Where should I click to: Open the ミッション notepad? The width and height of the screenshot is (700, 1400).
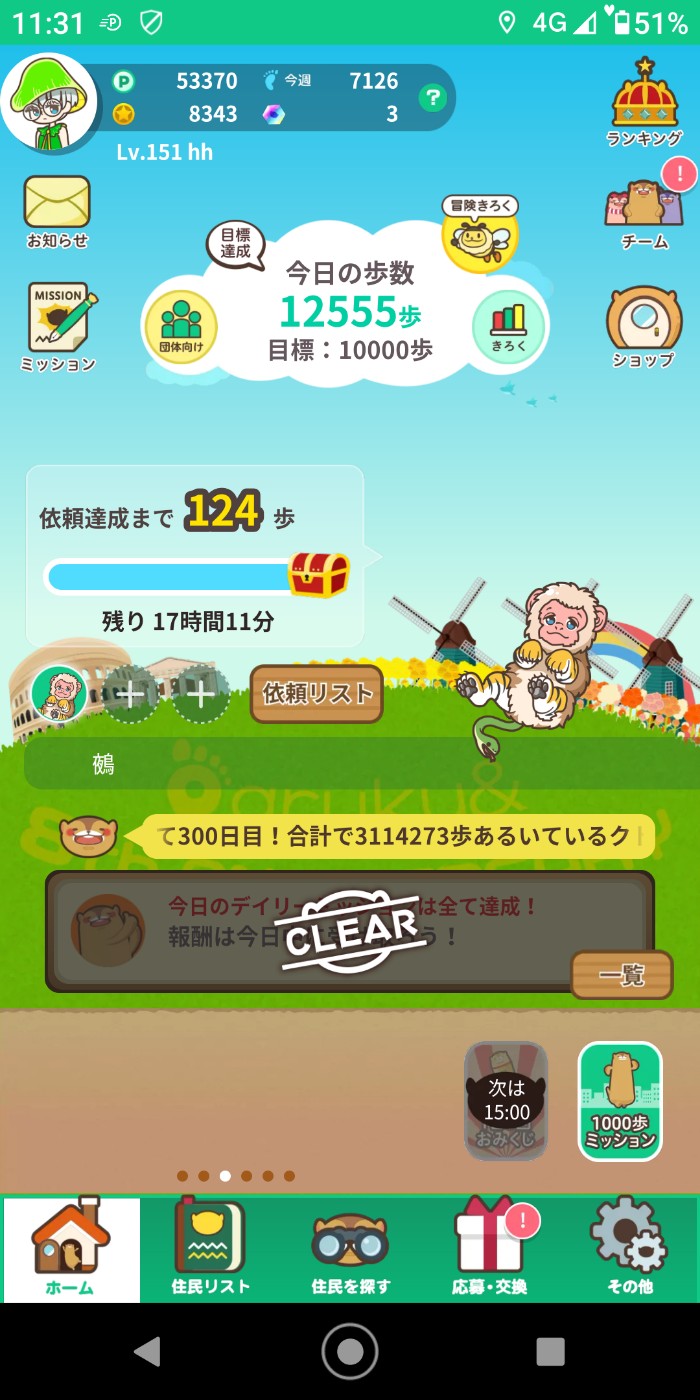(x=59, y=326)
